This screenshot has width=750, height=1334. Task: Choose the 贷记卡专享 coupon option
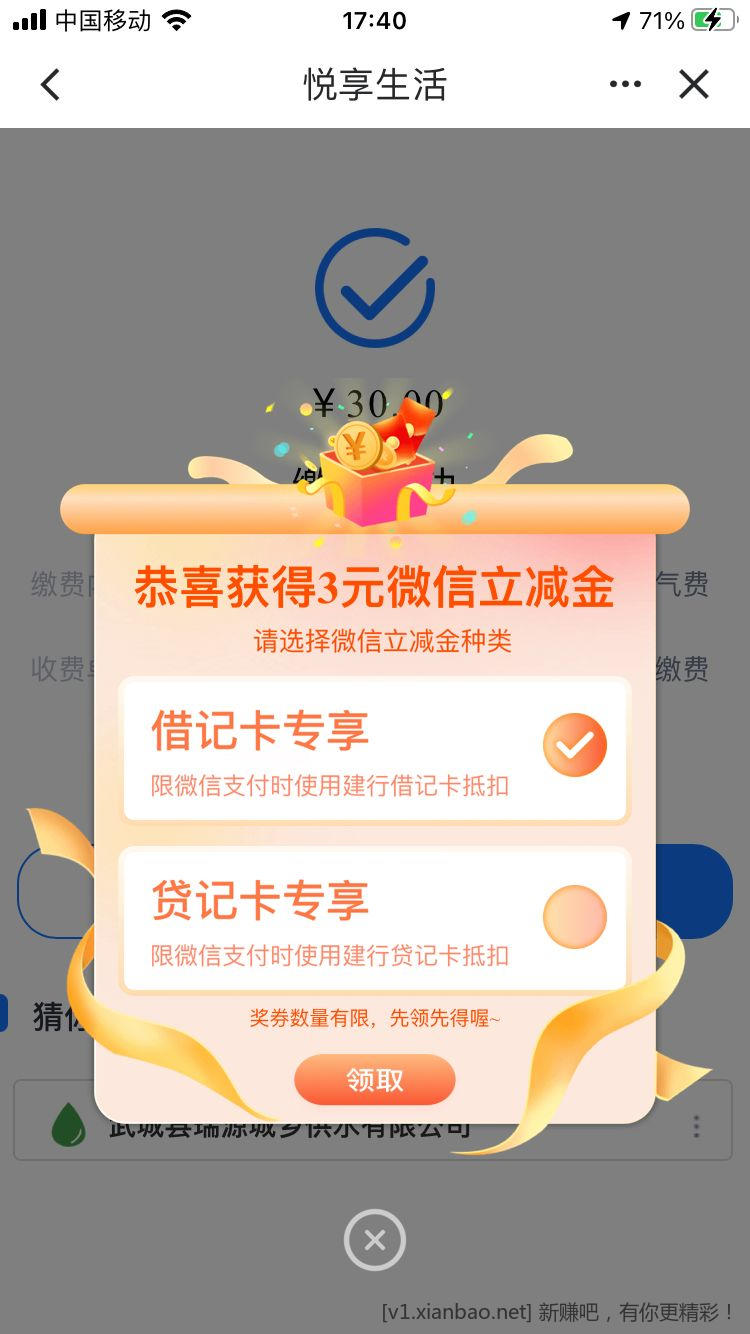point(574,917)
